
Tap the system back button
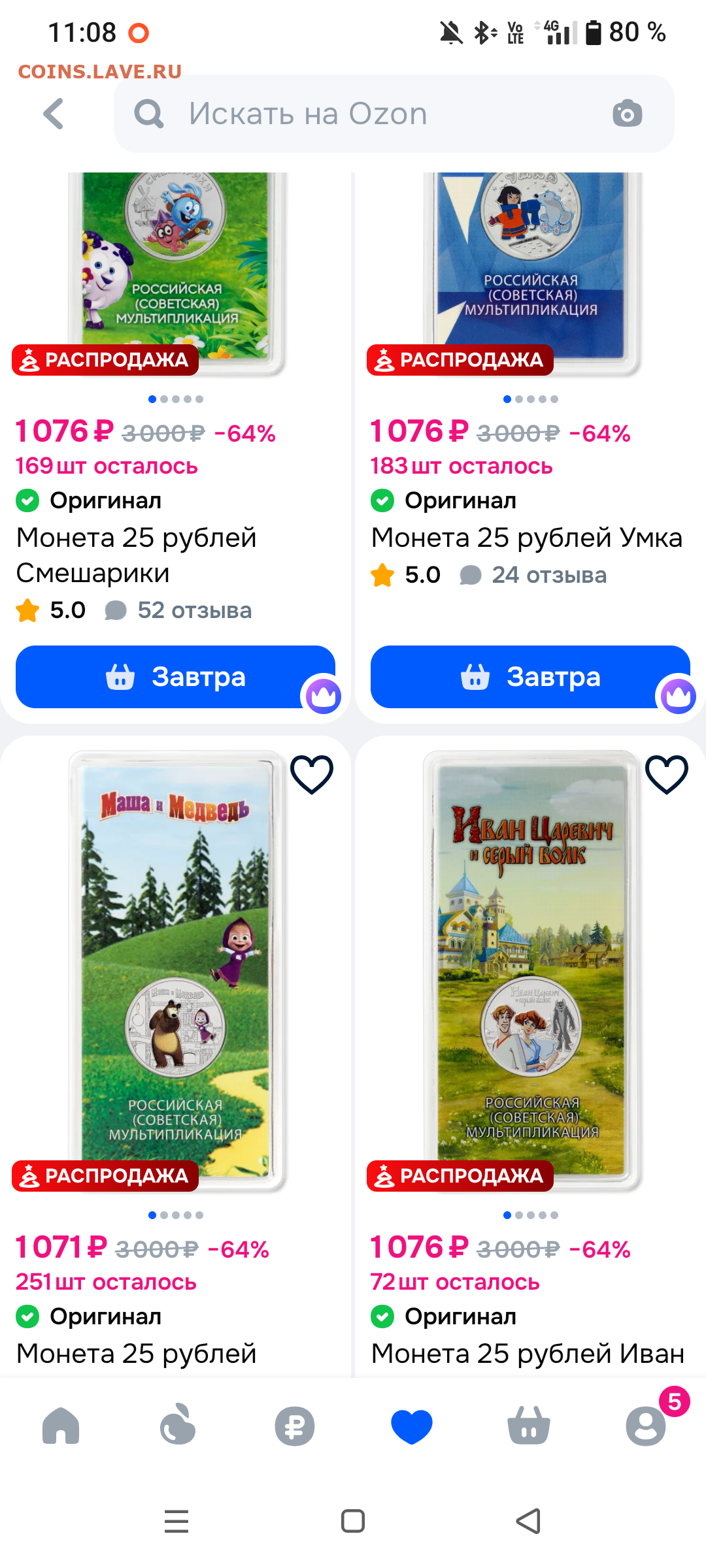click(528, 1521)
